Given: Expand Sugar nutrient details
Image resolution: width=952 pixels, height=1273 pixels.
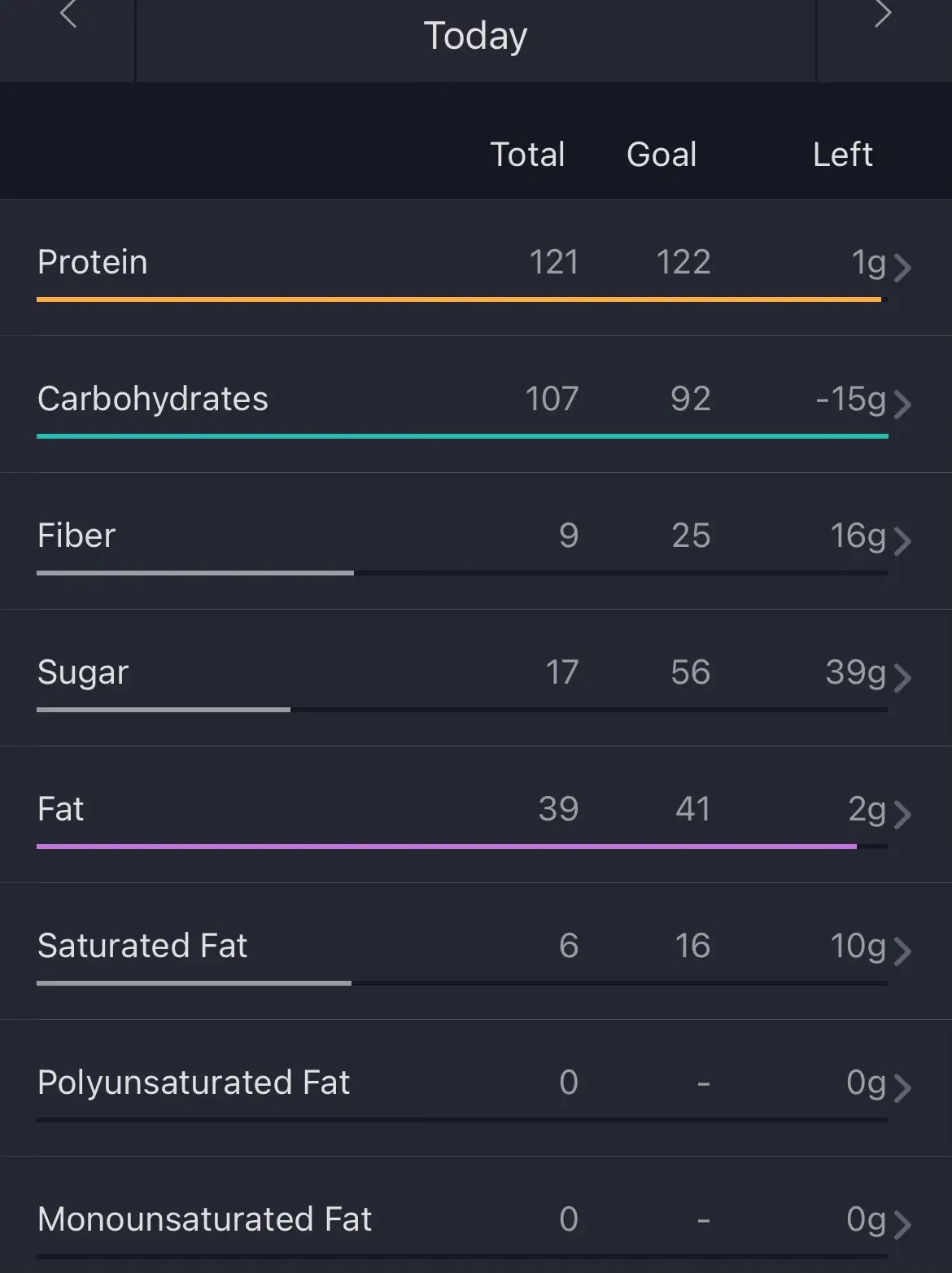Looking at the screenshot, I should coord(903,677).
